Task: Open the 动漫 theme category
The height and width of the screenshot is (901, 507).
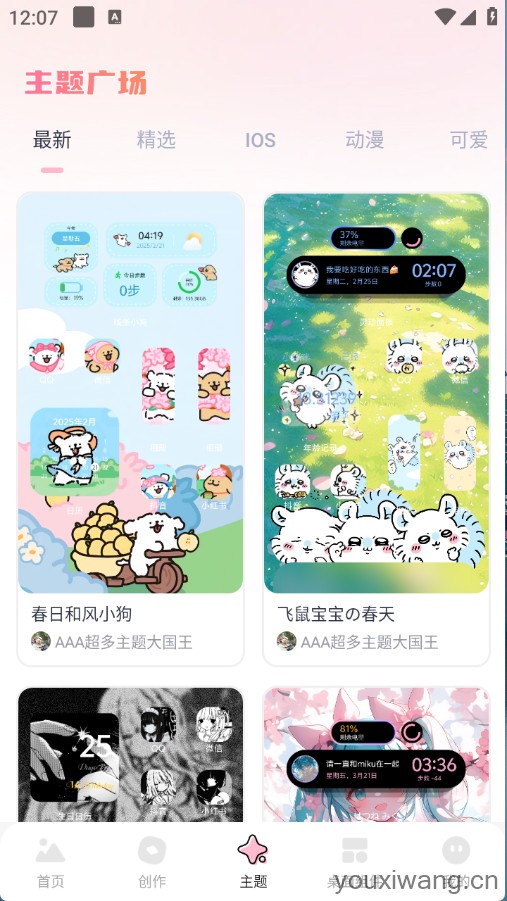Action: (x=364, y=140)
